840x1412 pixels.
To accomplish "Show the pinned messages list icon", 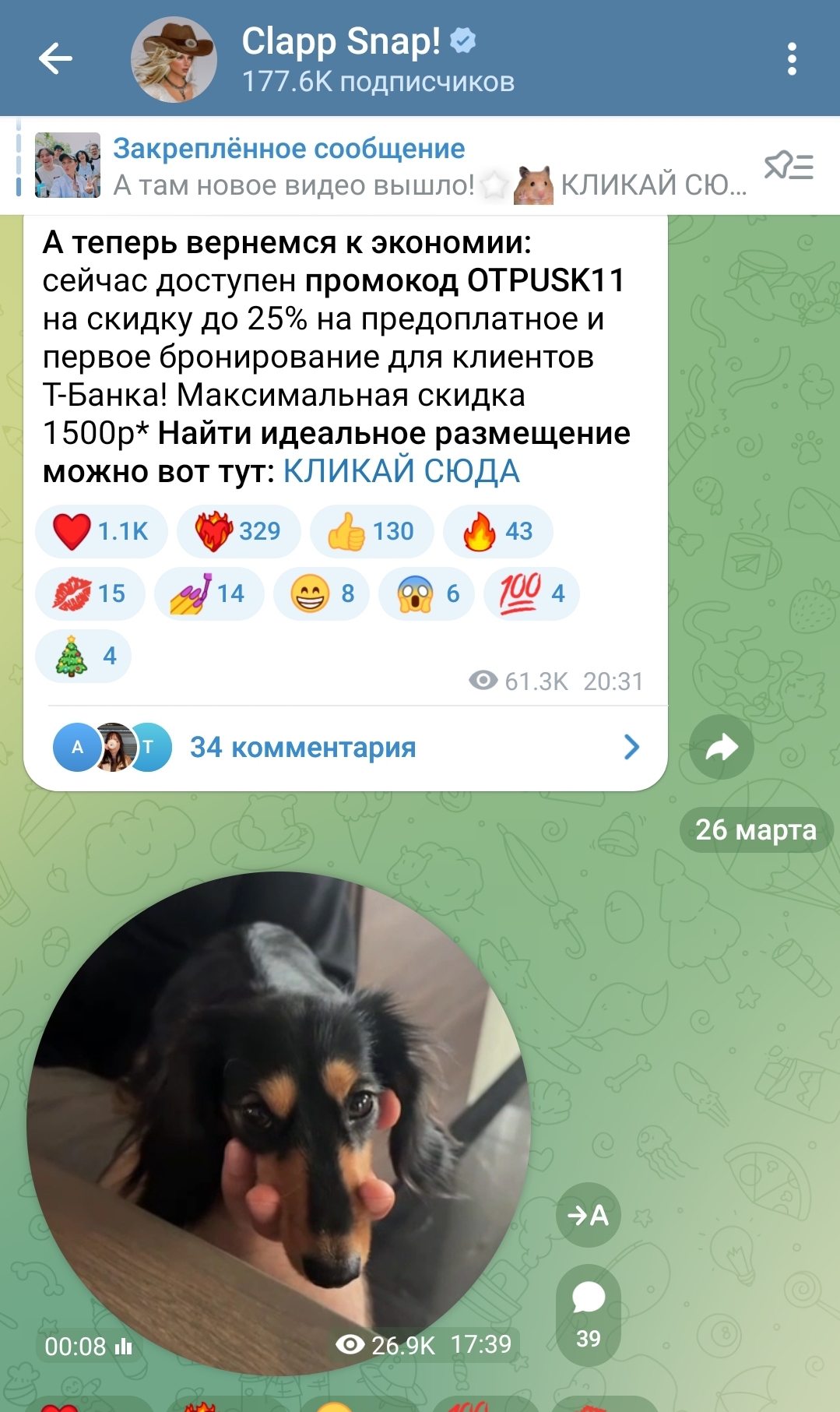I will (788, 166).
